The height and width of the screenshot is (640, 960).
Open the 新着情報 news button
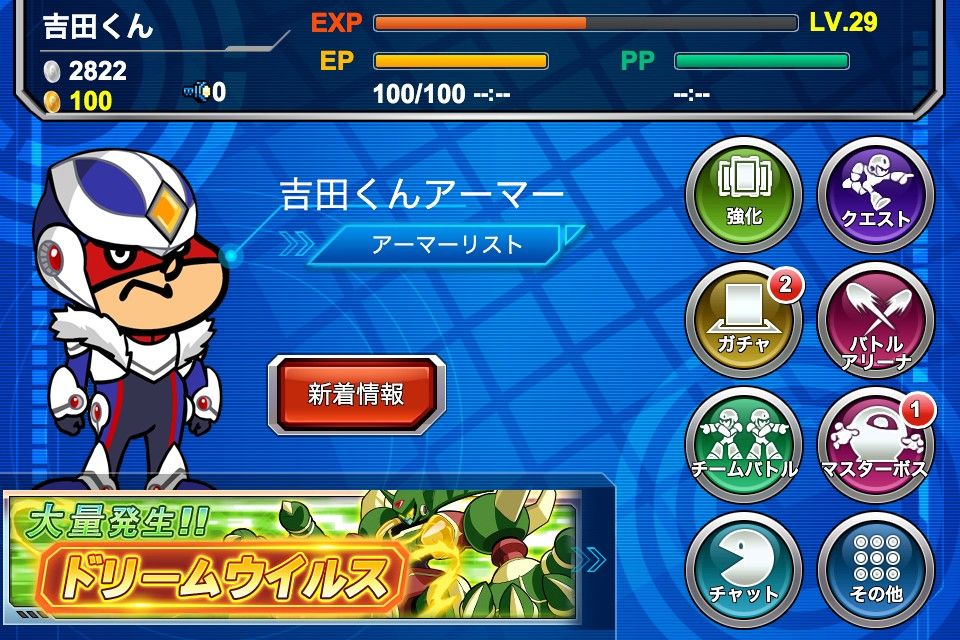point(356,394)
